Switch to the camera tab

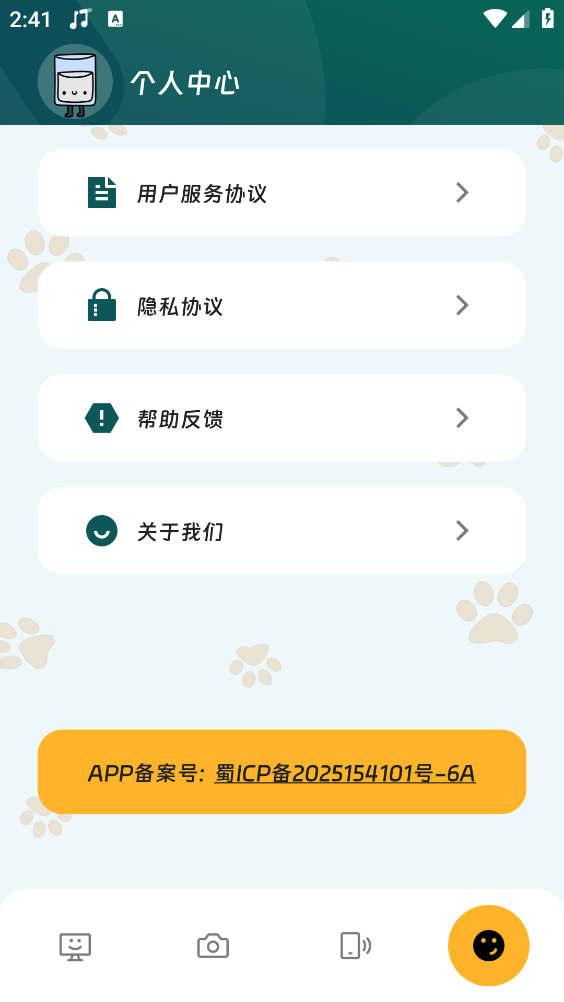pyautogui.click(x=213, y=946)
